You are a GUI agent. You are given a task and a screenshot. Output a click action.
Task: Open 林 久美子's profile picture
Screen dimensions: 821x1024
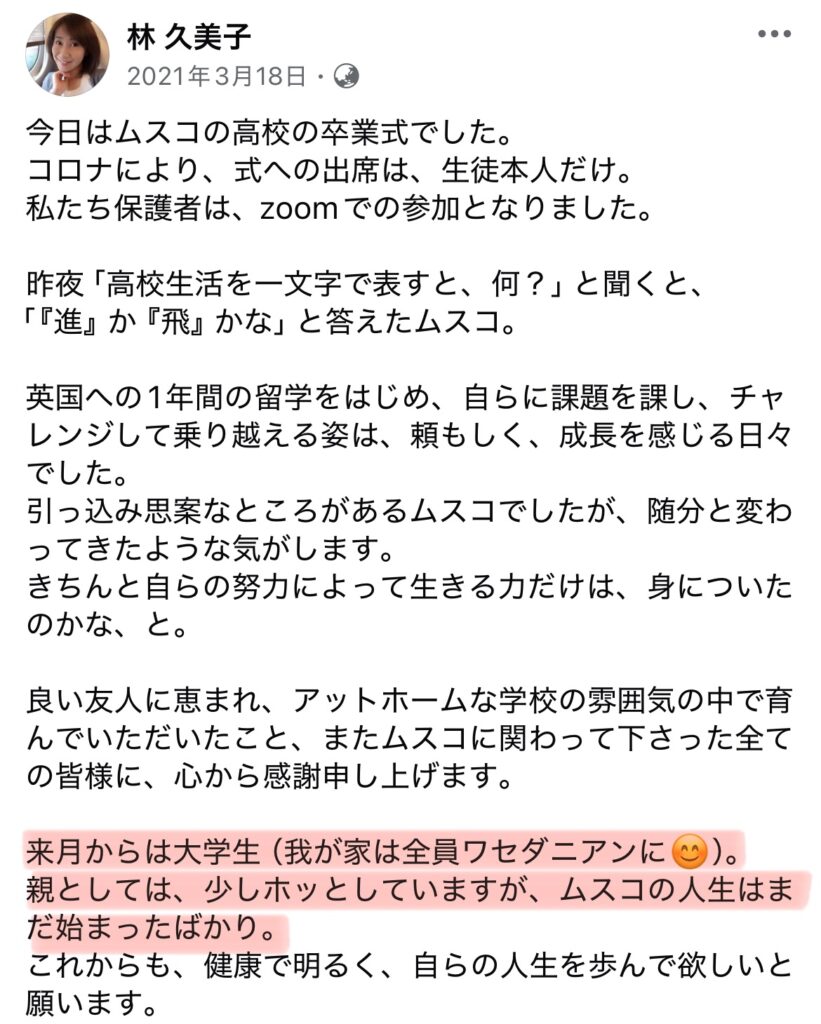67,54
